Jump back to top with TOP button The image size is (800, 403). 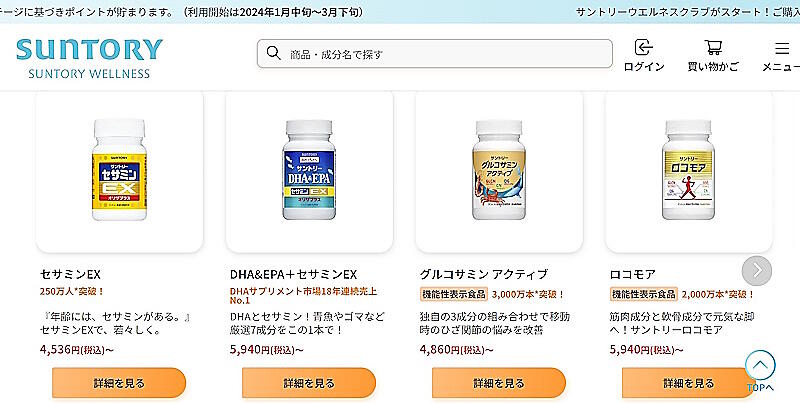click(x=760, y=371)
